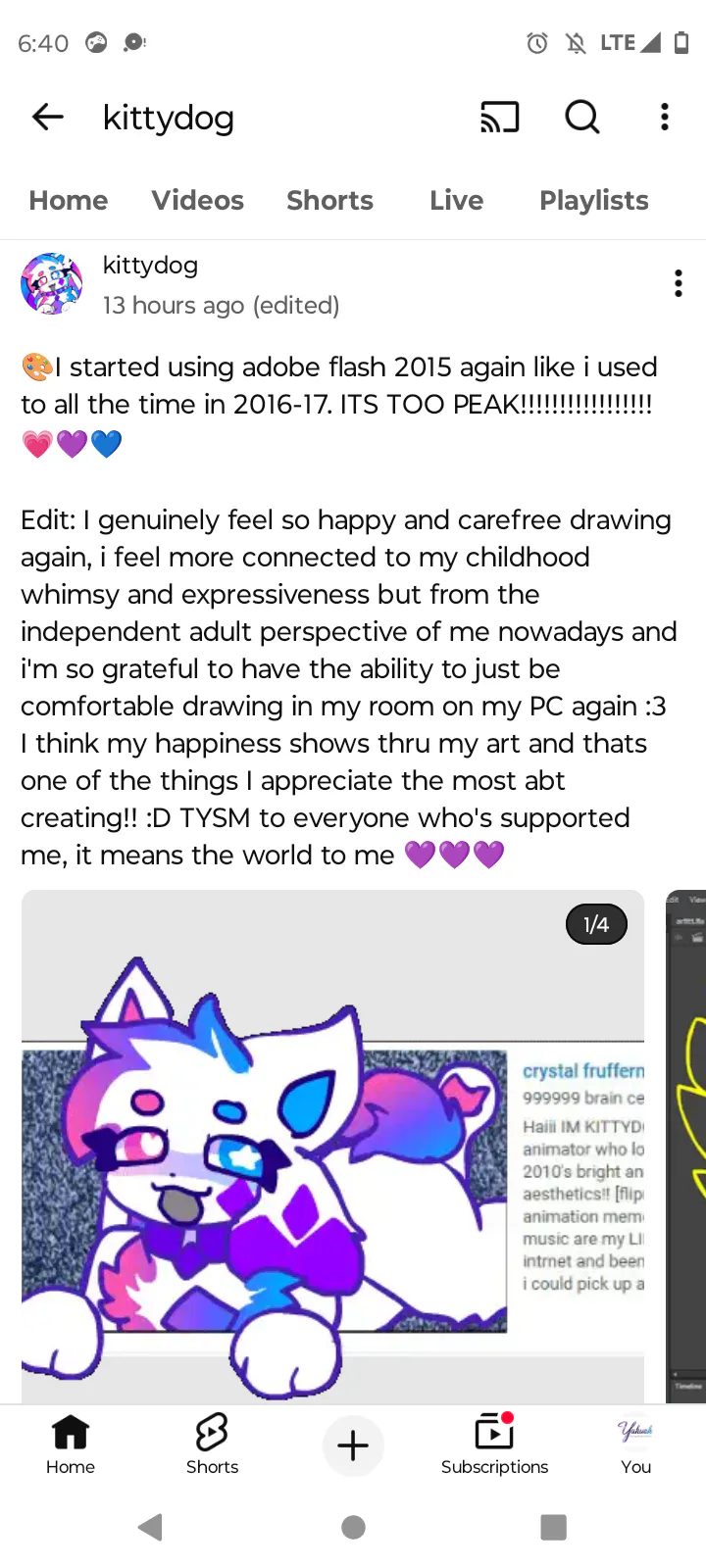Image resolution: width=706 pixels, height=1568 pixels.
Task: Tap the system recent apps button
Action: click(x=553, y=1527)
